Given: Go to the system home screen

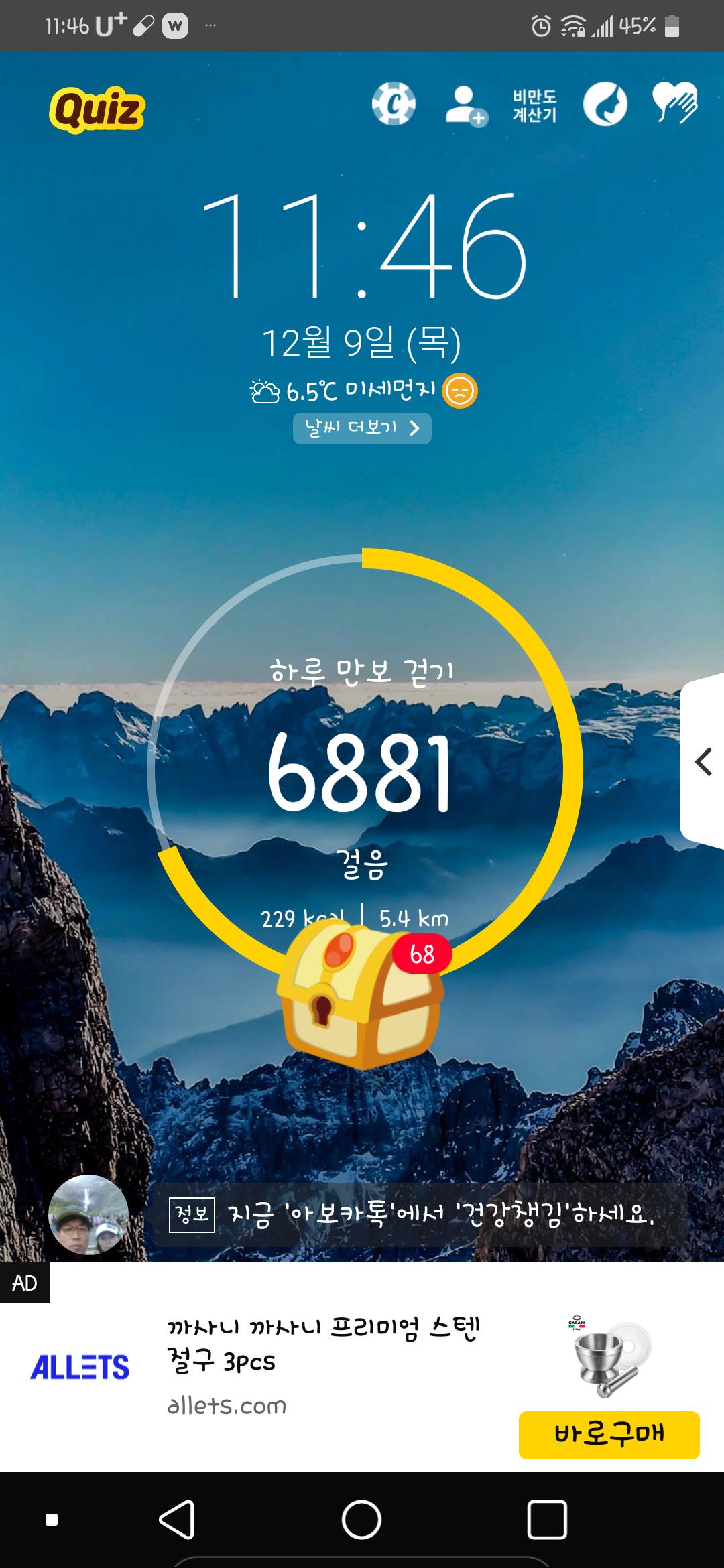Looking at the screenshot, I should coord(362,1520).
